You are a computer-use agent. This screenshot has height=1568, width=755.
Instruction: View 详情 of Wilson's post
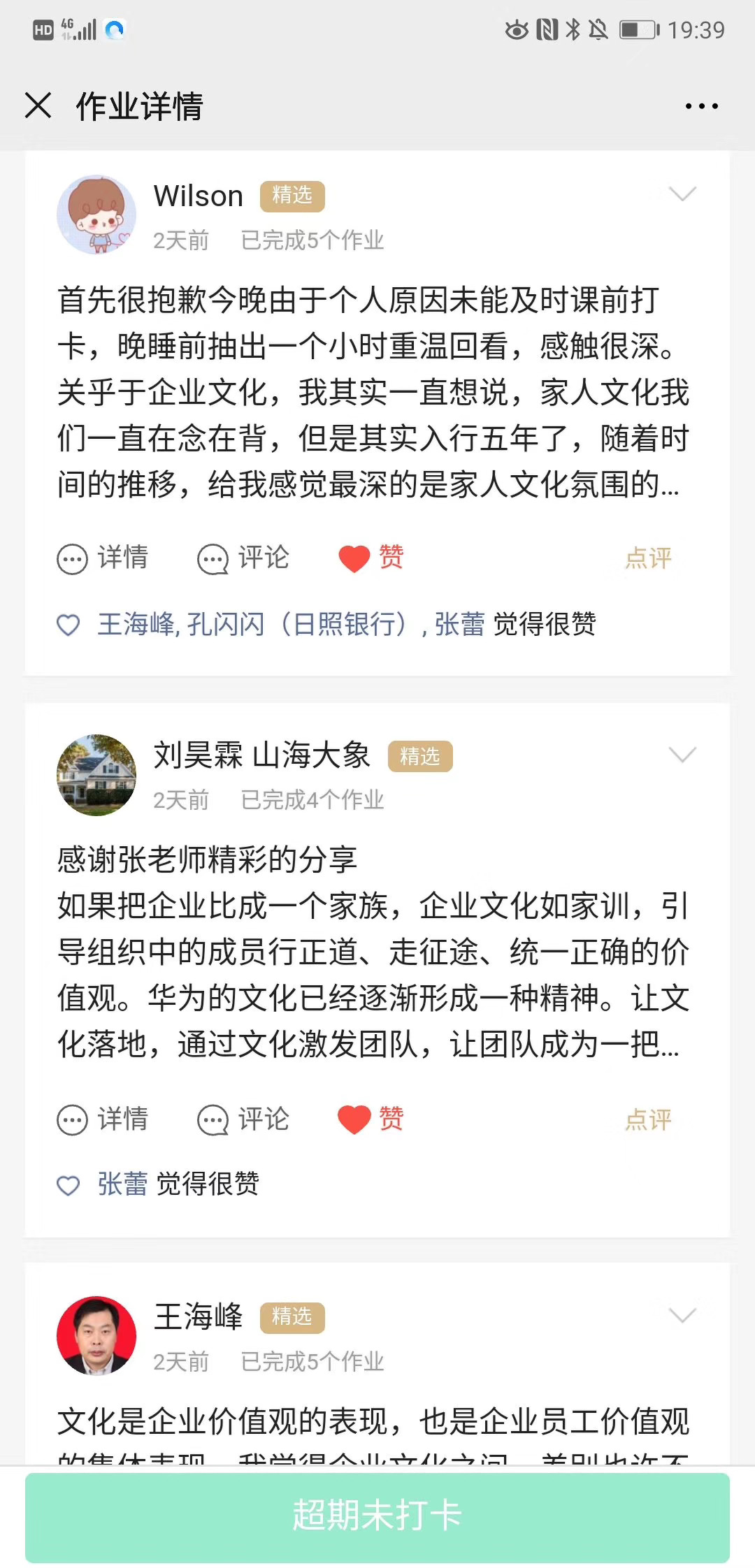tap(103, 558)
